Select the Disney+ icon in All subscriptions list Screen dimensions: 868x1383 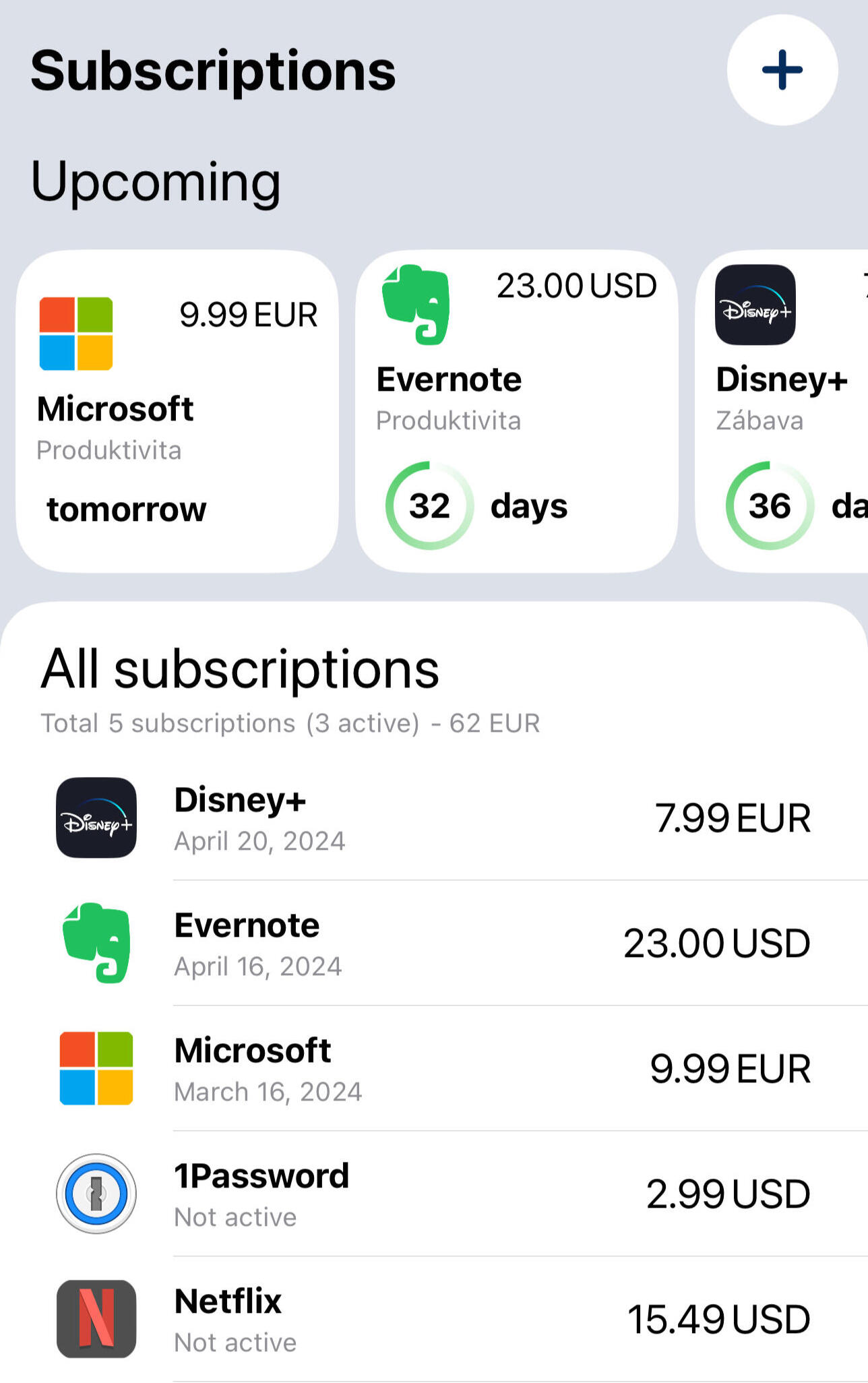[x=96, y=817]
